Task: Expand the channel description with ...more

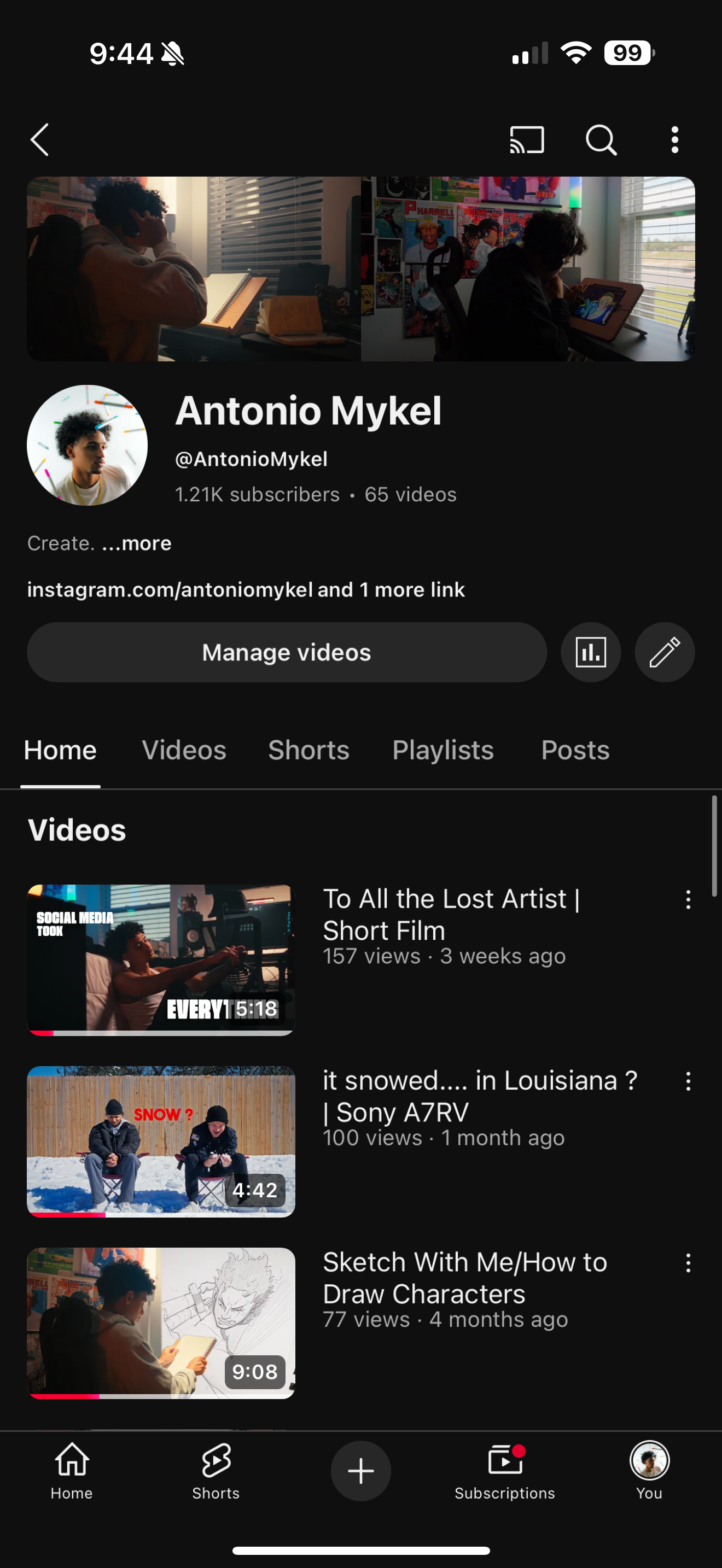Action: (136, 543)
